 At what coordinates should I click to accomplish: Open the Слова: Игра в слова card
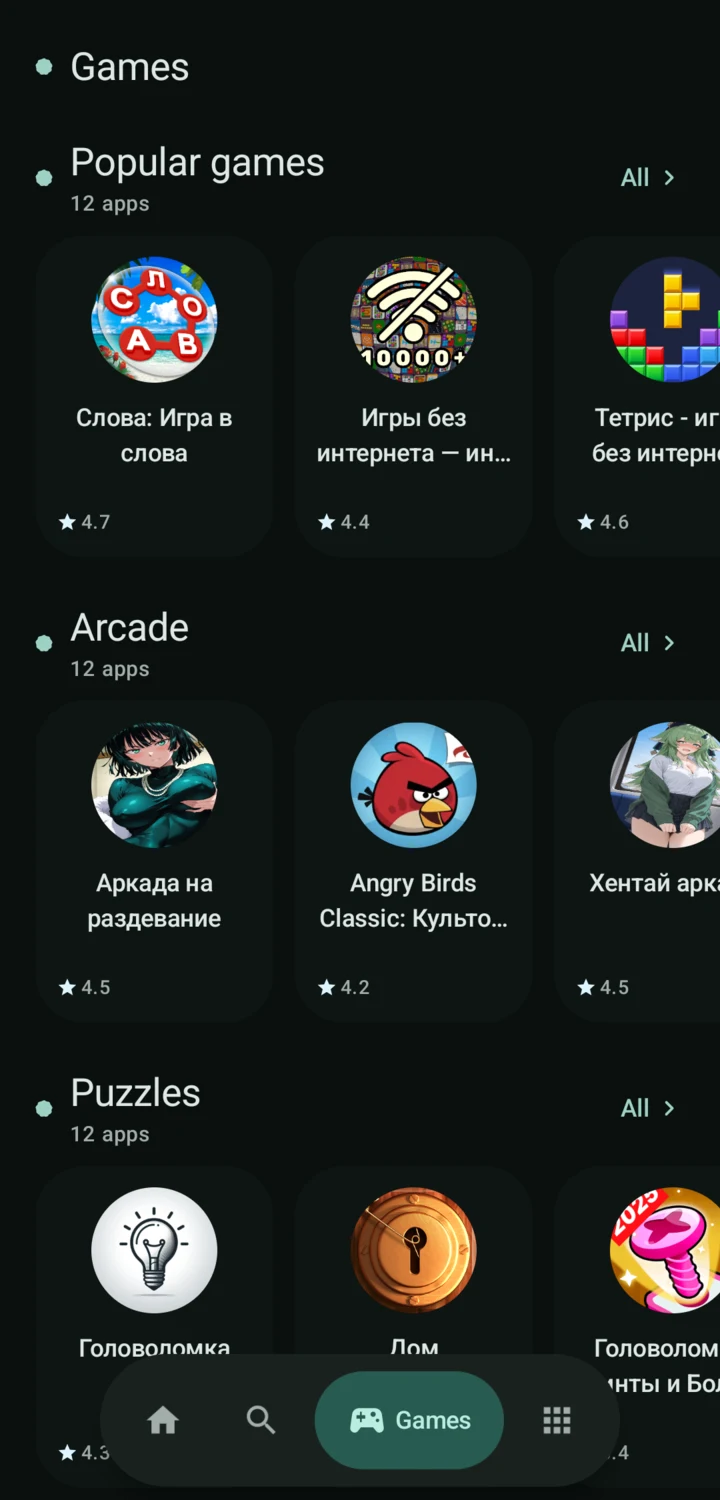tap(154, 396)
